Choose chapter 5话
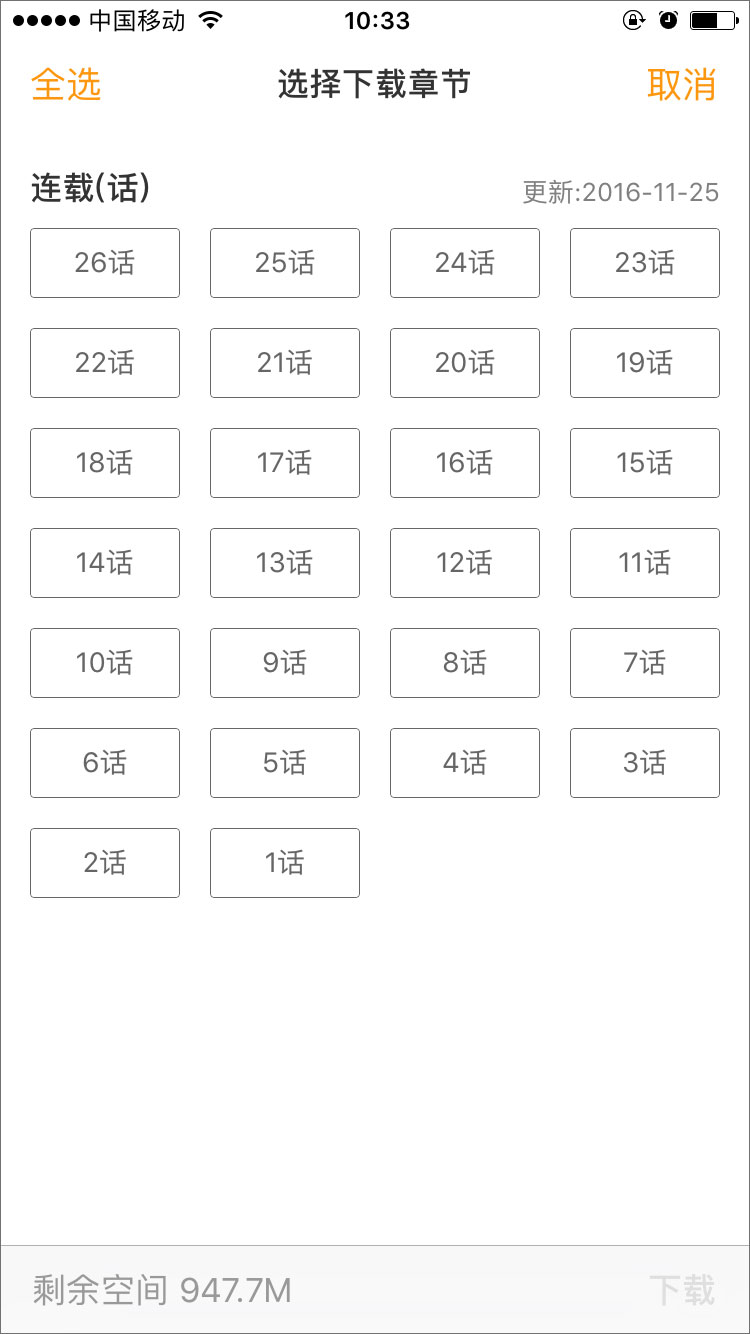Image resolution: width=750 pixels, height=1334 pixels. point(285,763)
